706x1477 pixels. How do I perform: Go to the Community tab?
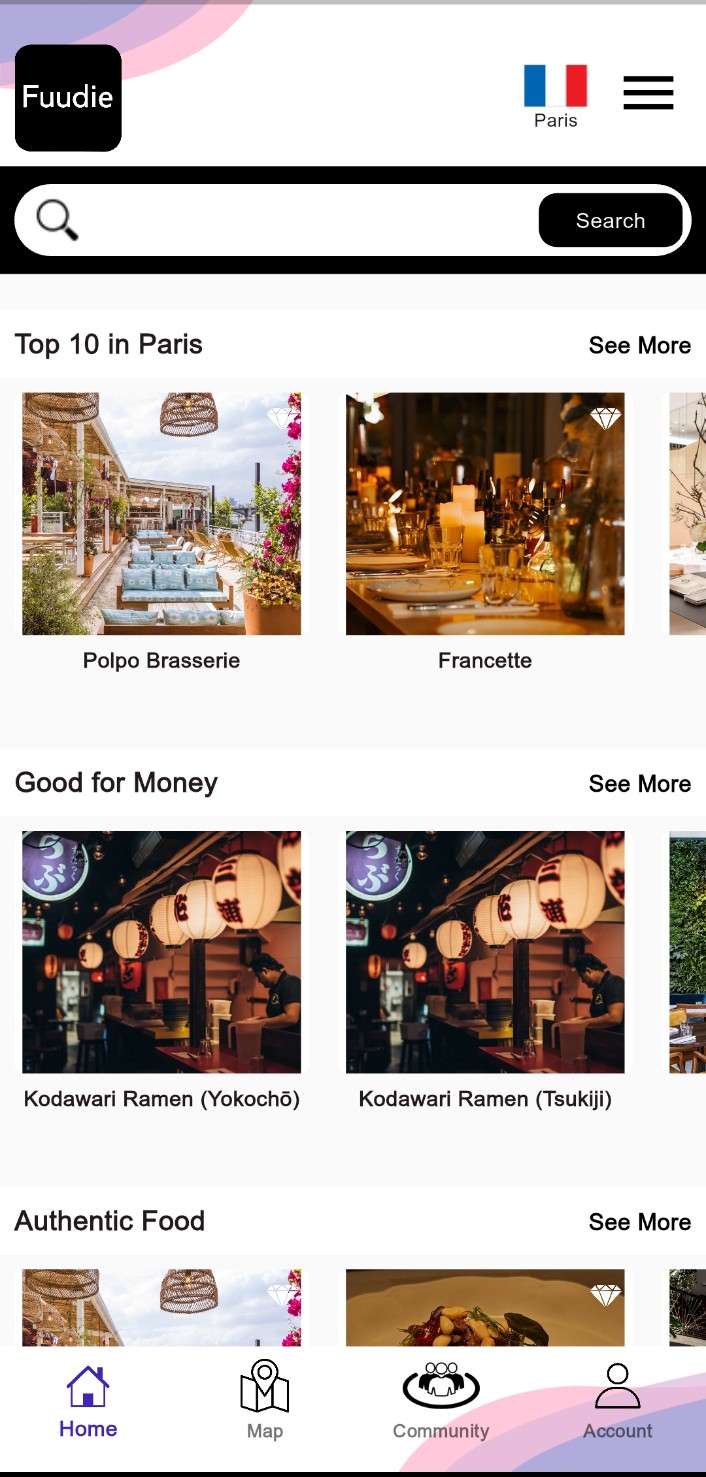pos(441,1400)
